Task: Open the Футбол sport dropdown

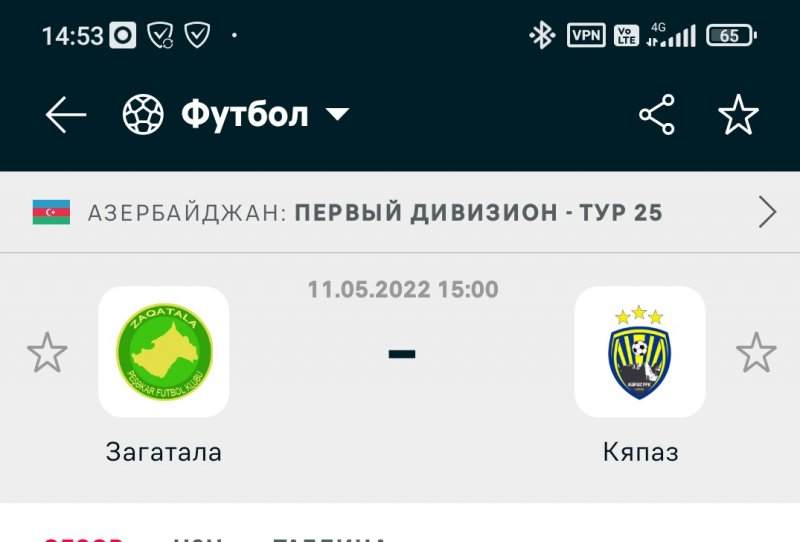Action: pos(236,115)
